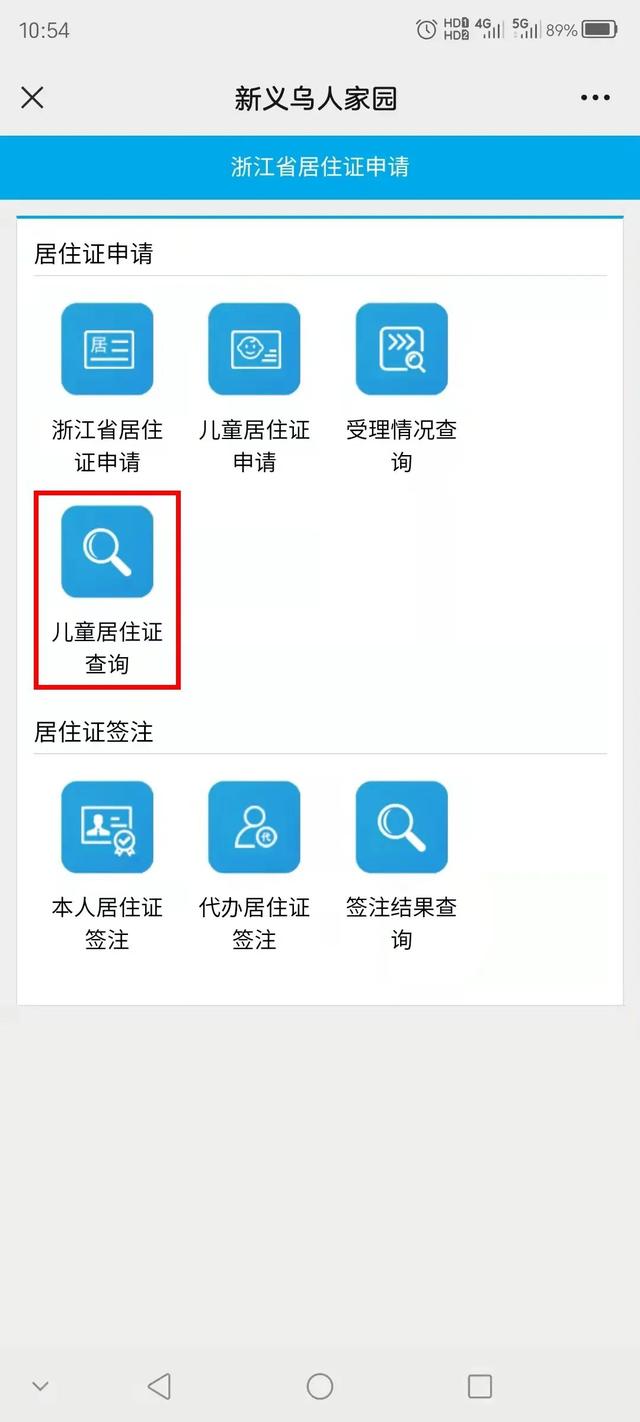
Task: Open 签注结果查询 tile
Action: tap(401, 828)
